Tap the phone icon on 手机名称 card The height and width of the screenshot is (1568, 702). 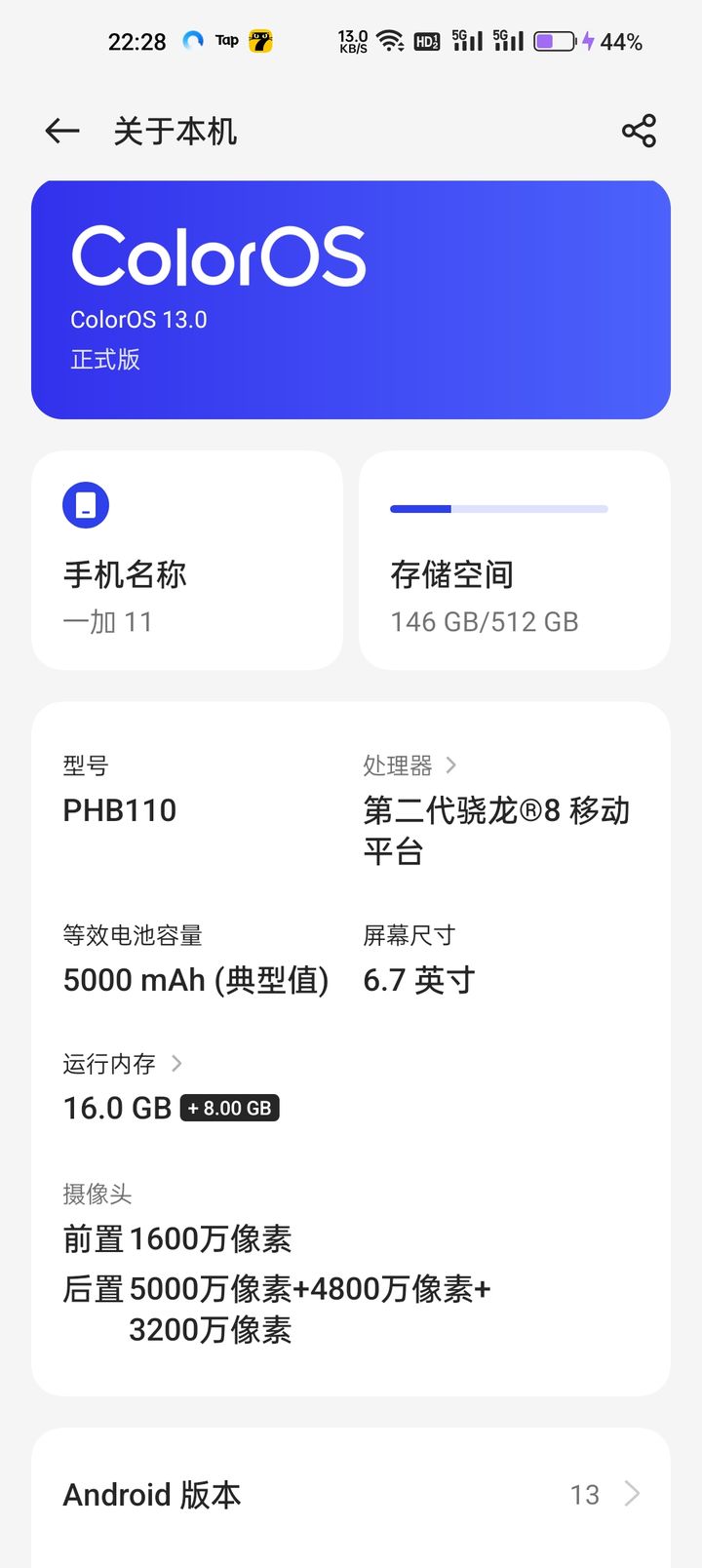click(x=86, y=505)
